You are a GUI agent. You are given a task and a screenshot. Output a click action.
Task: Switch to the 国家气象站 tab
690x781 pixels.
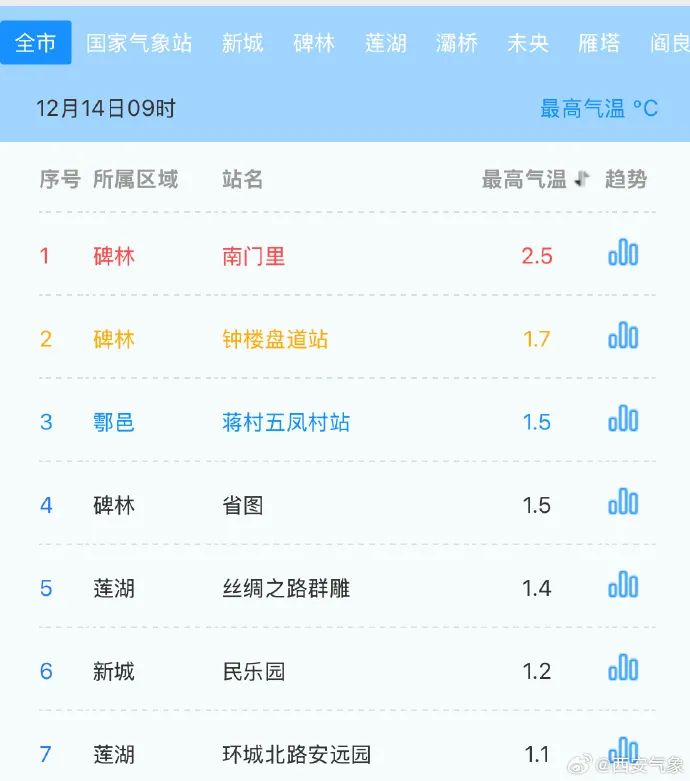pyautogui.click(x=139, y=43)
